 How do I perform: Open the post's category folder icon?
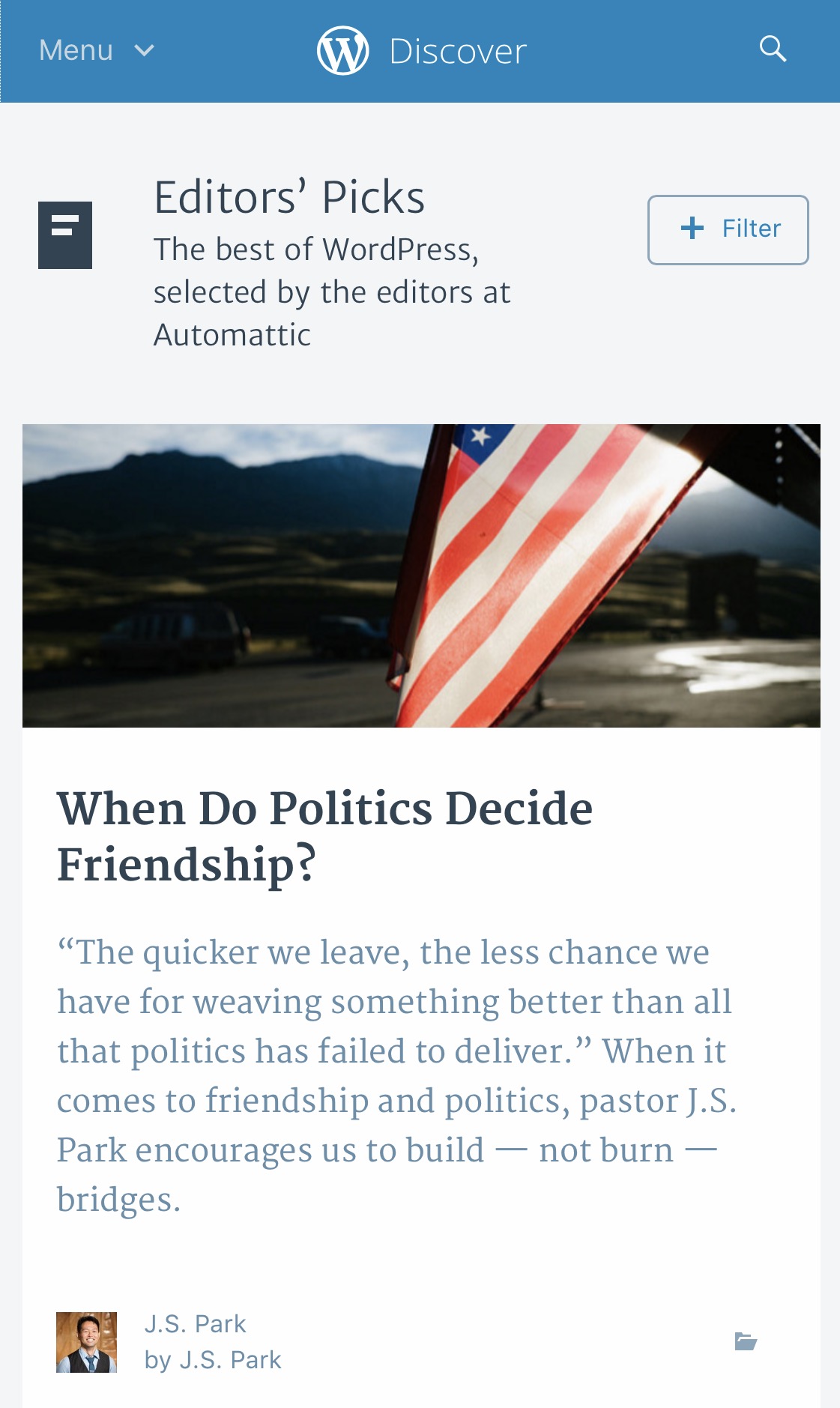[746, 1341]
